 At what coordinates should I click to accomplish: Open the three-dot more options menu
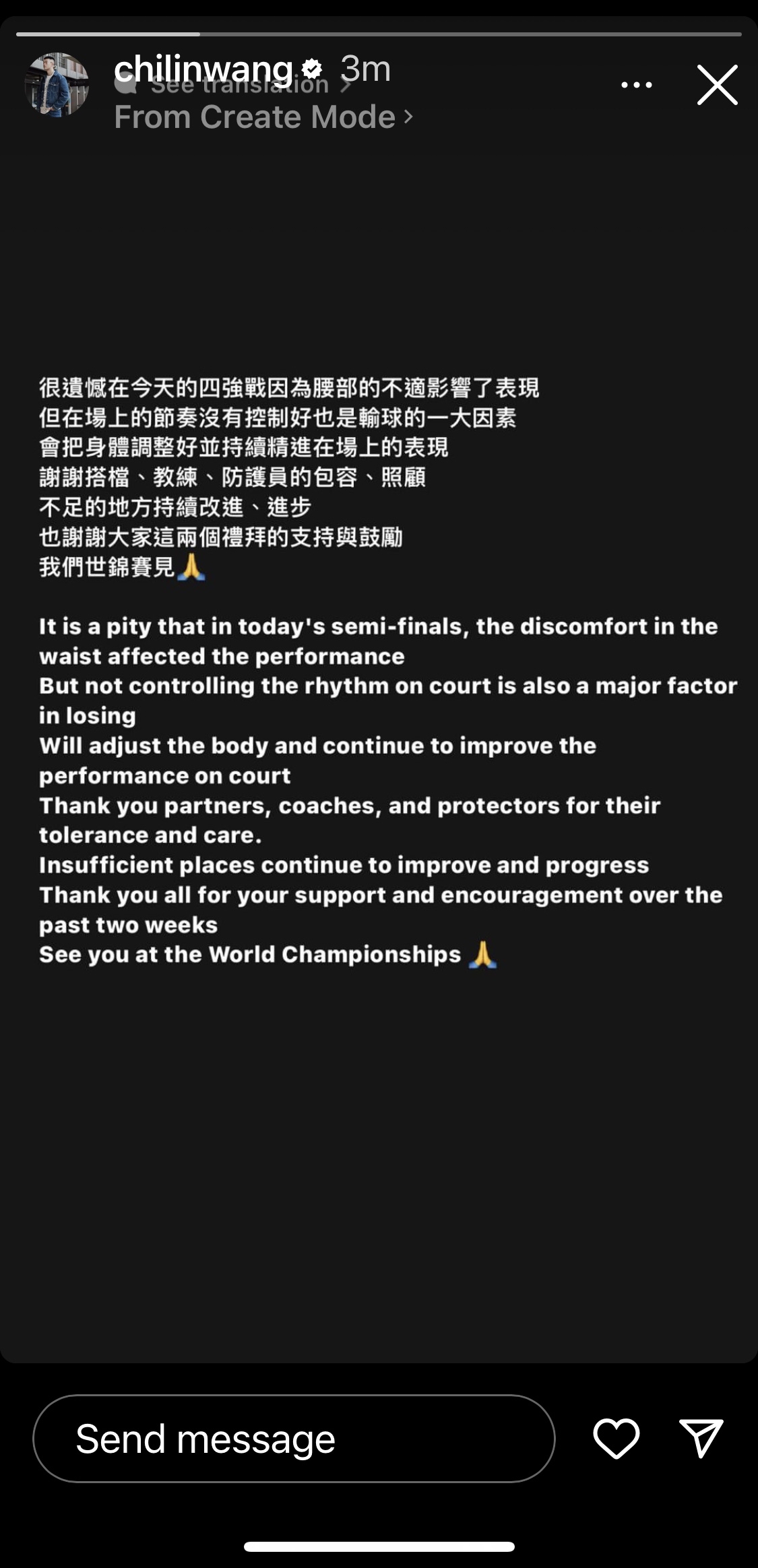coord(636,85)
